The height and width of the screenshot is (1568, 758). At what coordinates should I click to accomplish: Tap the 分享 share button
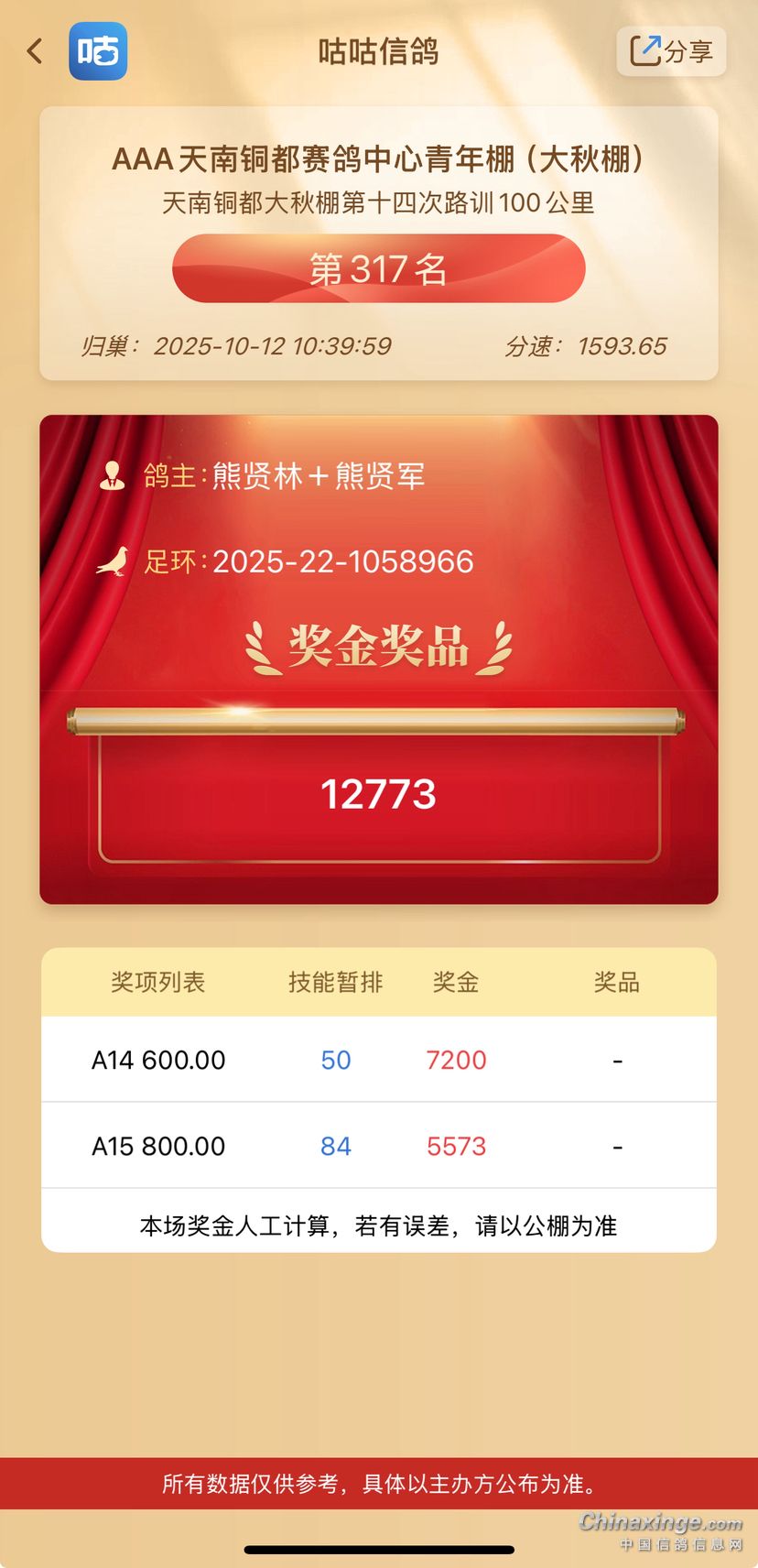click(671, 51)
